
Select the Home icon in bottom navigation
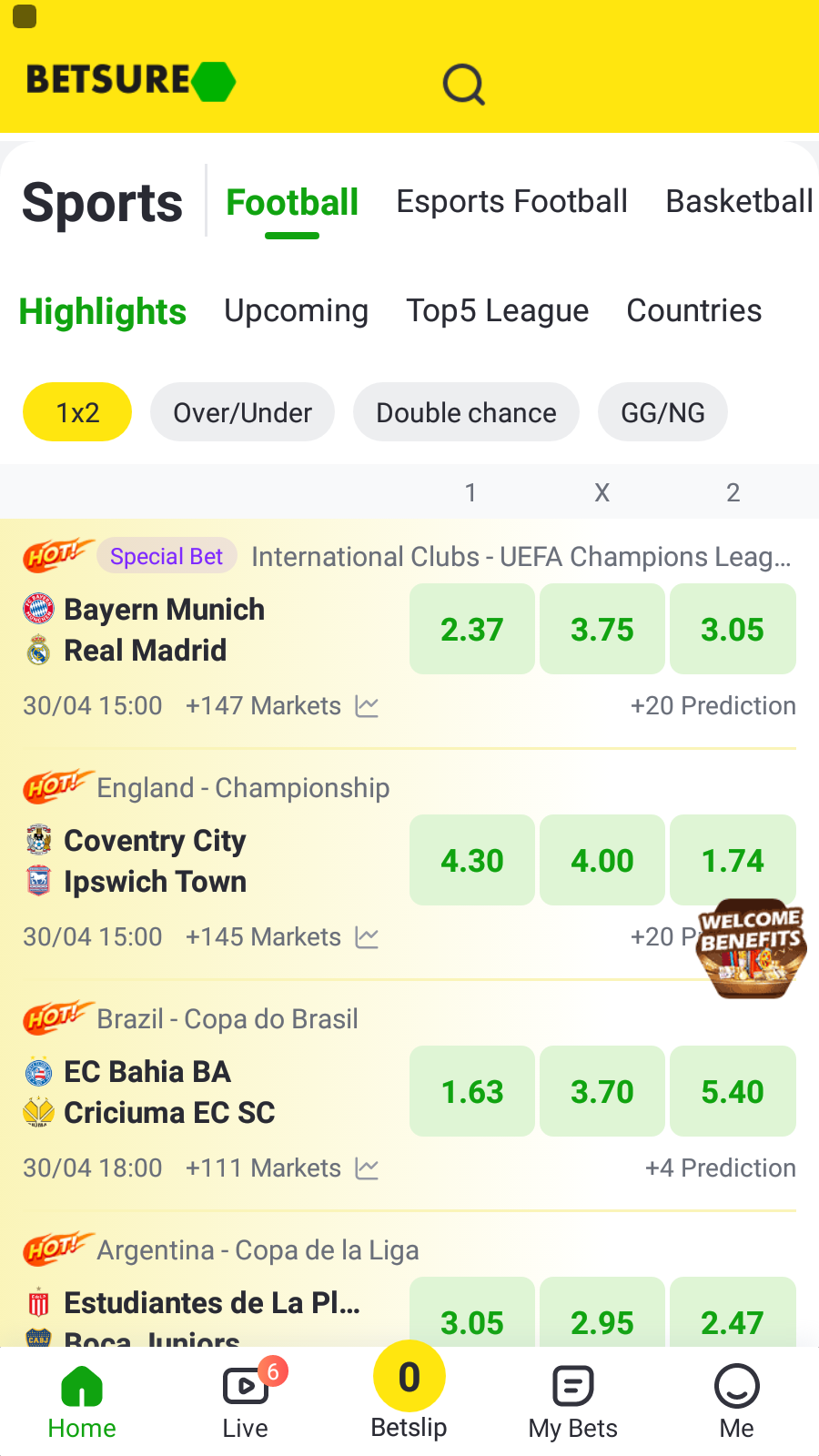pyautogui.click(x=81, y=1399)
